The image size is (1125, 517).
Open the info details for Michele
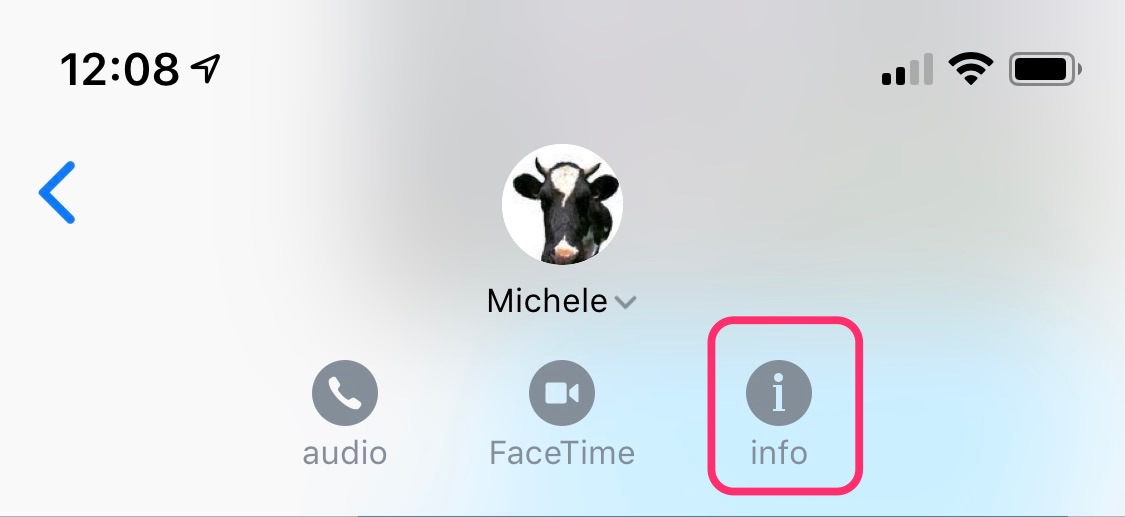[779, 394]
